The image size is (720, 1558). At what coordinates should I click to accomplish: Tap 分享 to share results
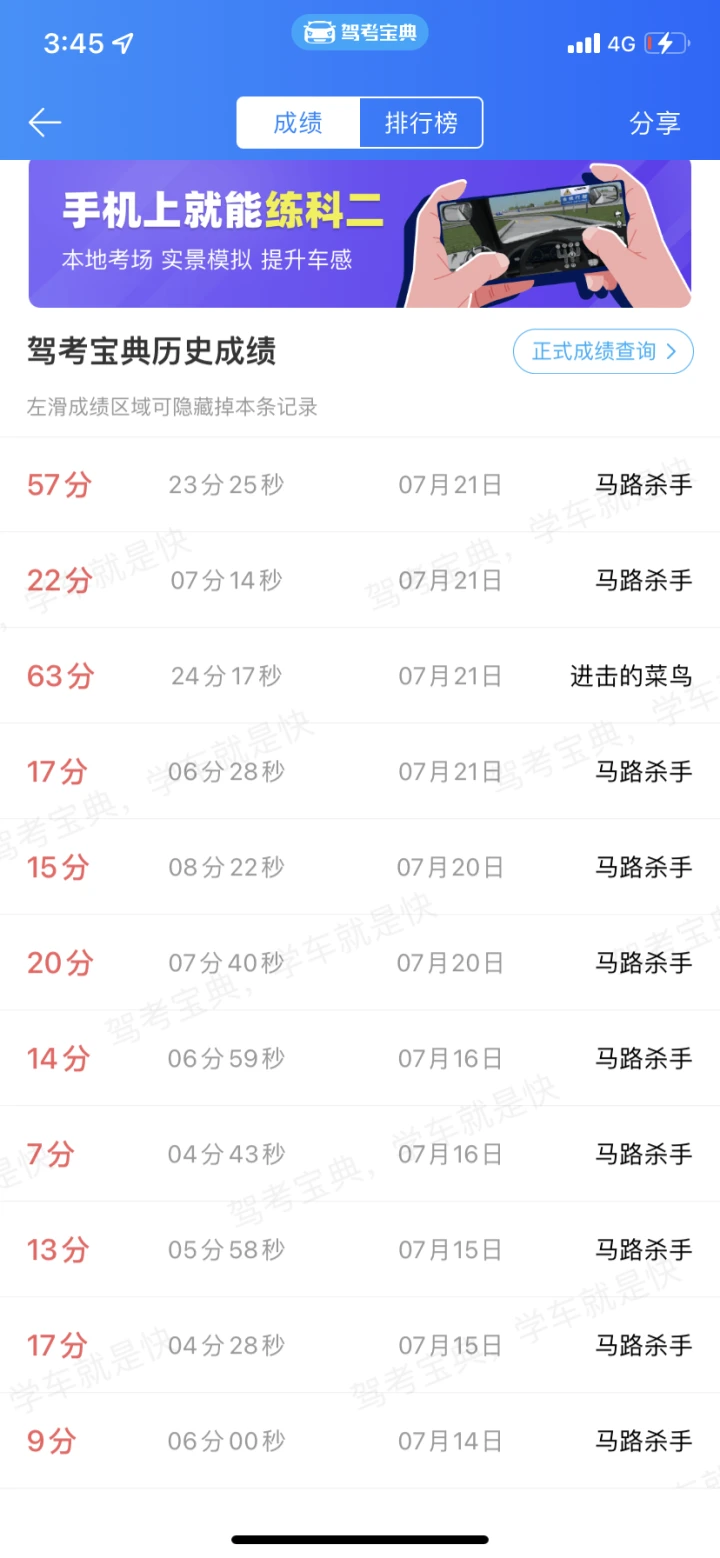[x=655, y=123]
